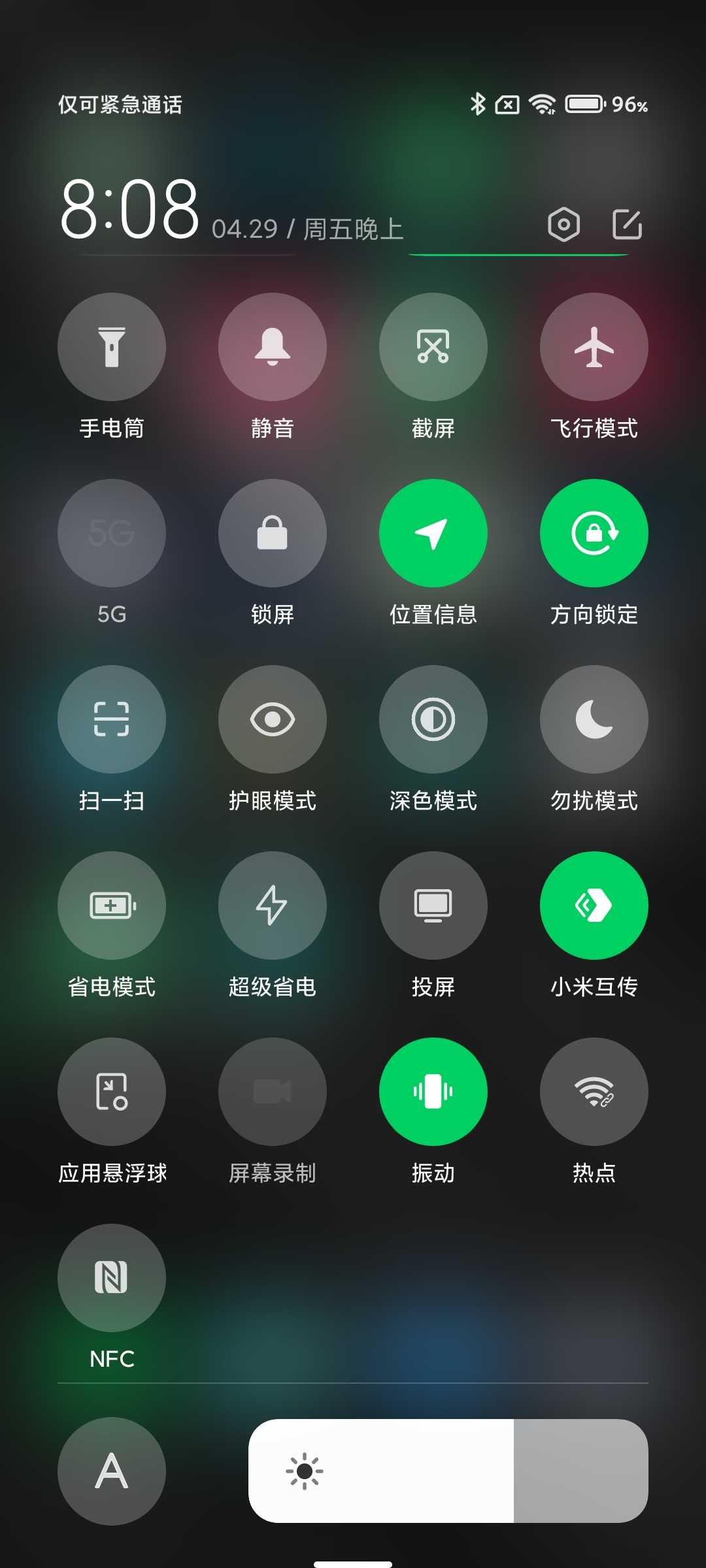Image resolution: width=706 pixels, height=1568 pixels.
Task: Enable airplane mode (飞行模式)
Action: 594,347
